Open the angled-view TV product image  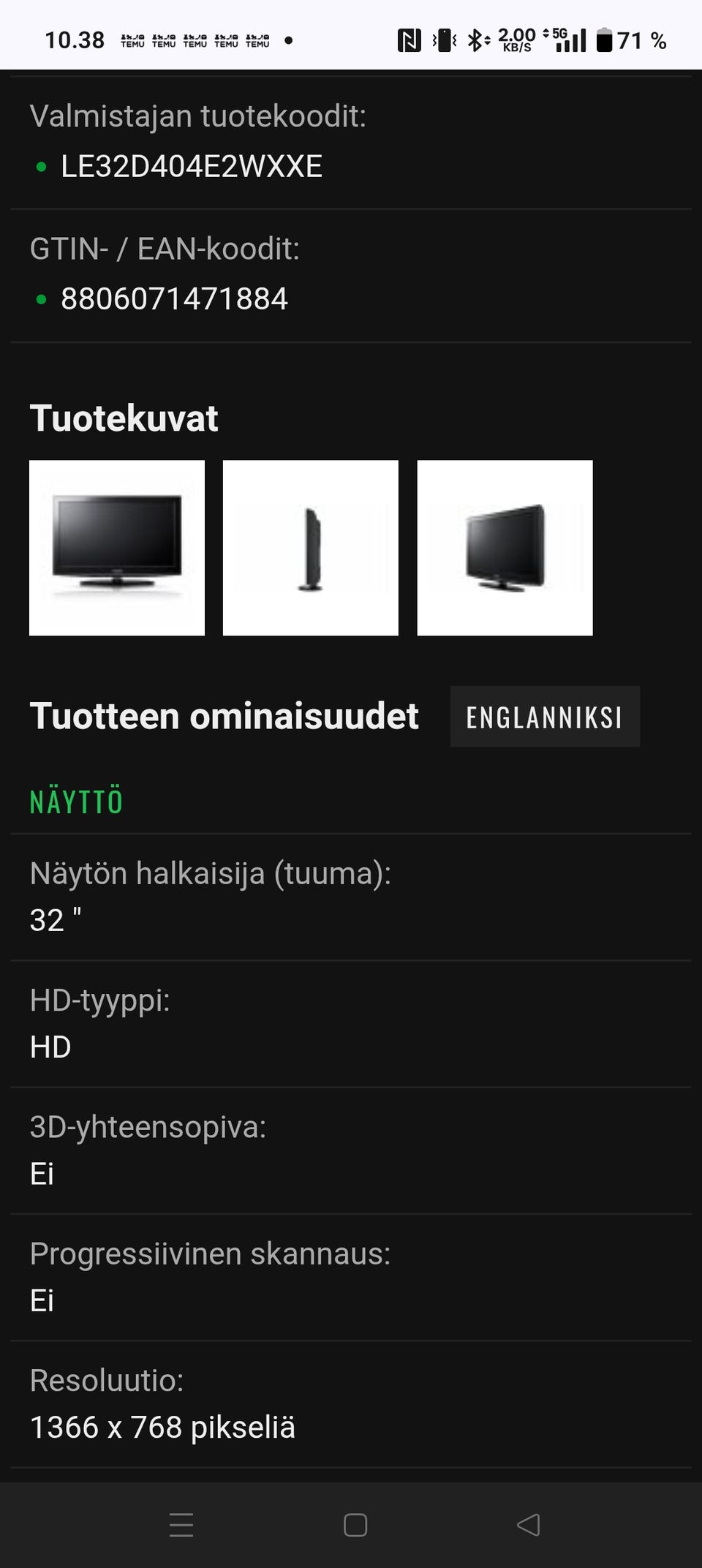pyautogui.click(x=505, y=548)
